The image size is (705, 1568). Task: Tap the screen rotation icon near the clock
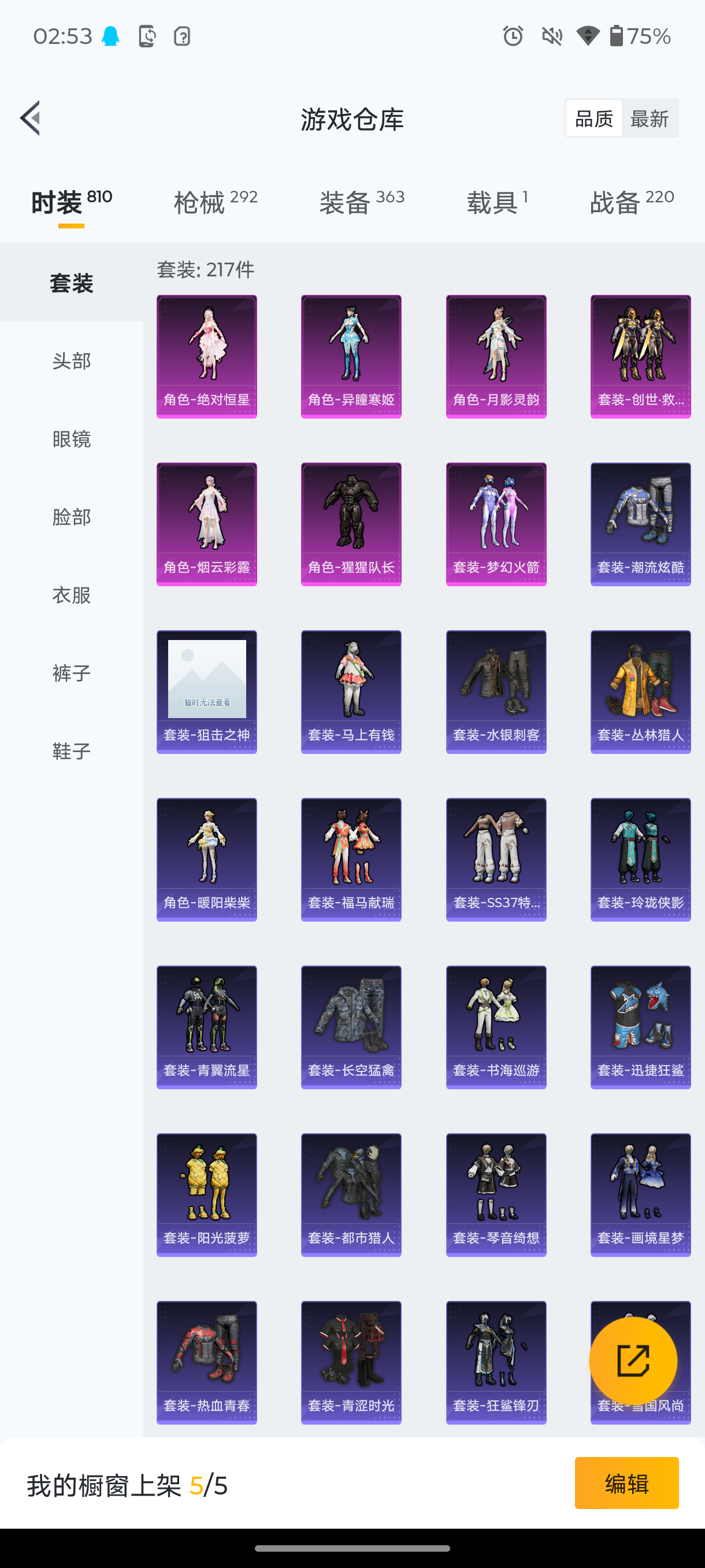pyautogui.click(x=146, y=36)
